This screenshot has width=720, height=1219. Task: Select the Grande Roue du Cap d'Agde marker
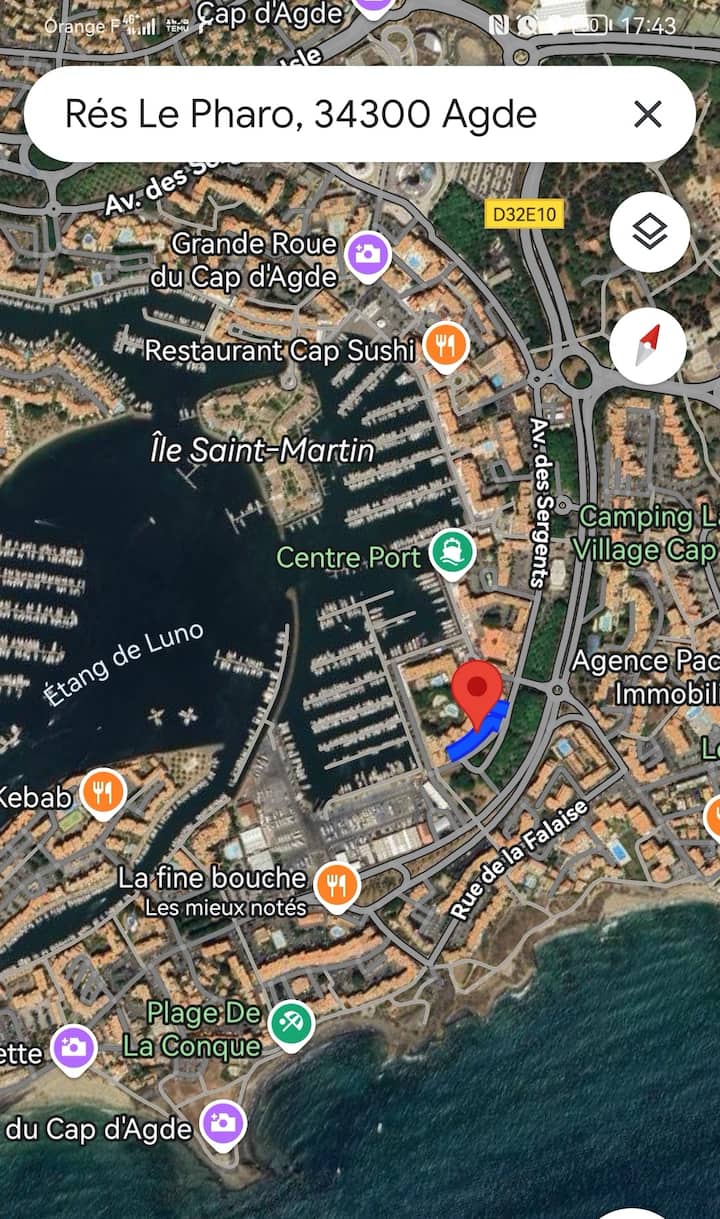(x=367, y=254)
